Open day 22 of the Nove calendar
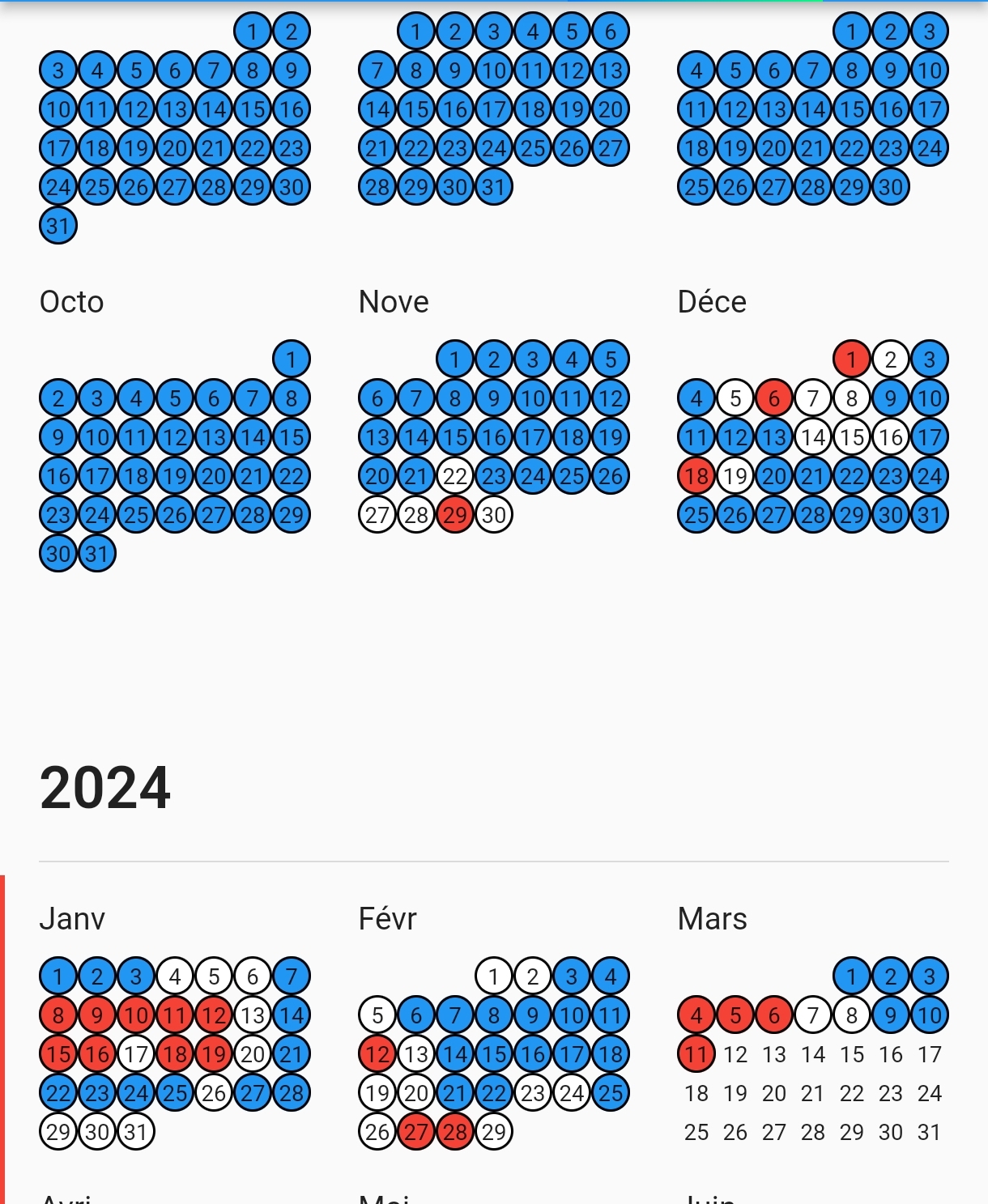Viewport: 988px width, 1204px height. coord(455,476)
